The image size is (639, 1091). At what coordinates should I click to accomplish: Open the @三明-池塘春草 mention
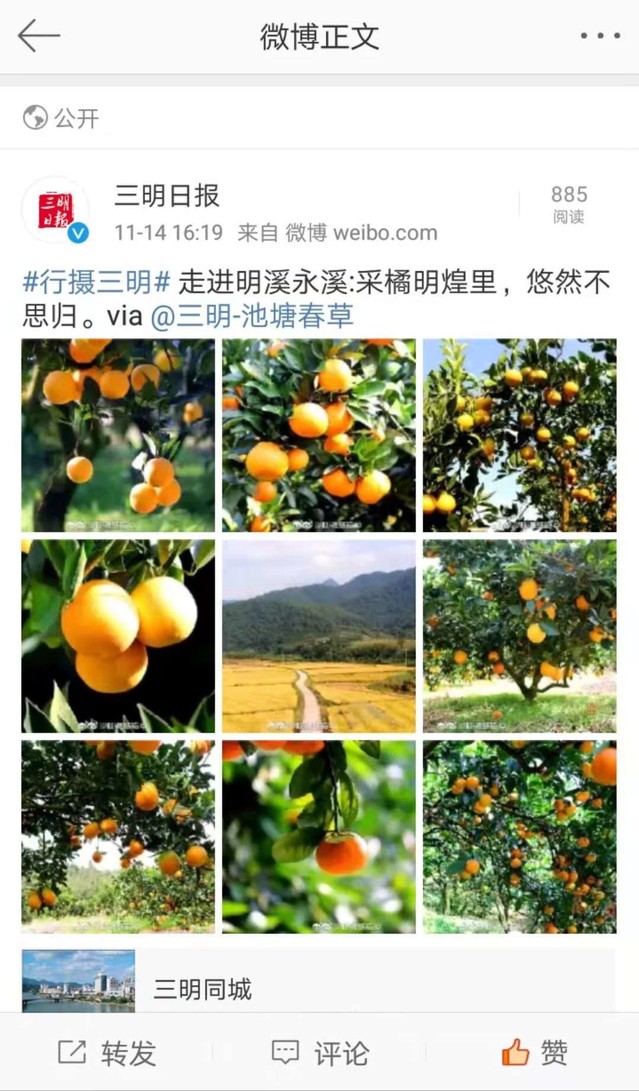click(251, 317)
